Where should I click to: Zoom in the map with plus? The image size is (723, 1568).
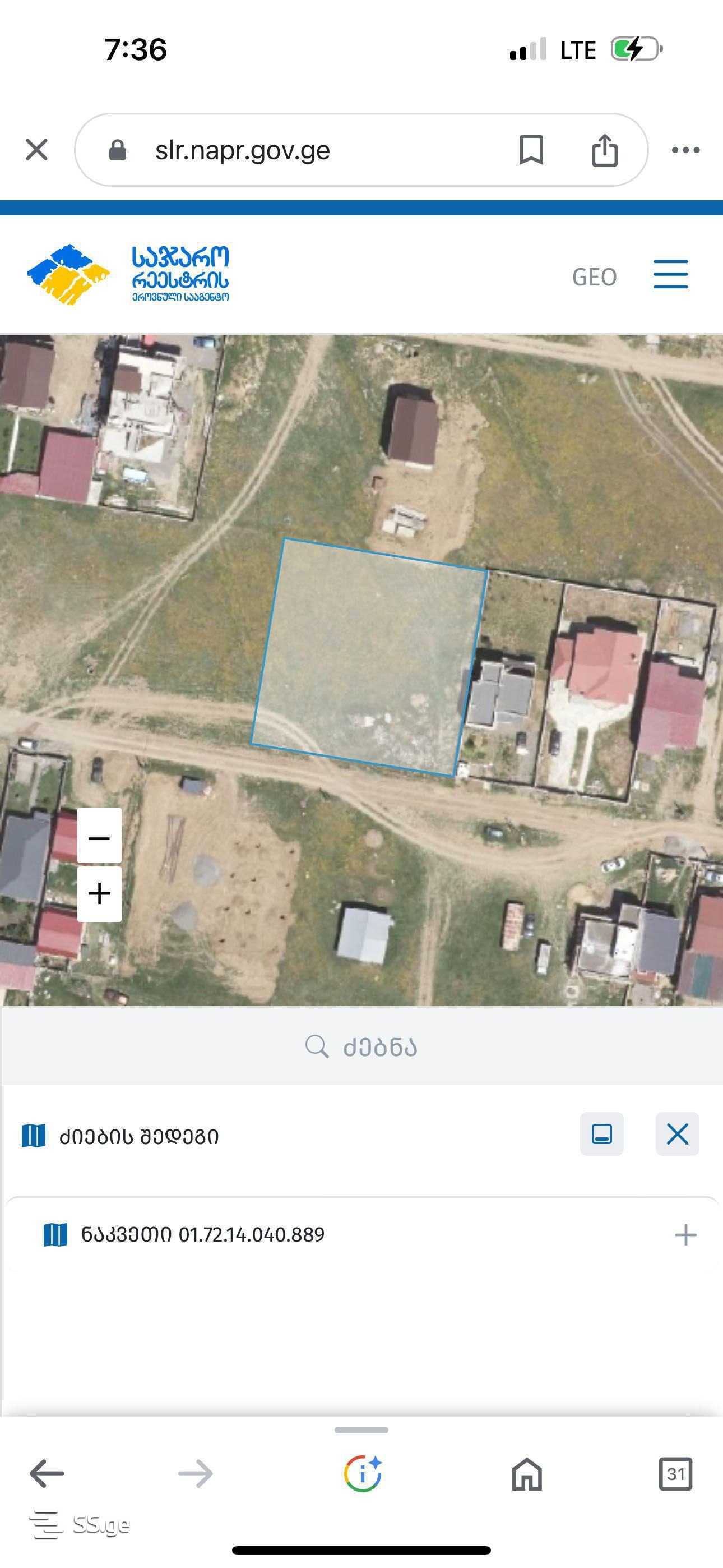coord(99,893)
